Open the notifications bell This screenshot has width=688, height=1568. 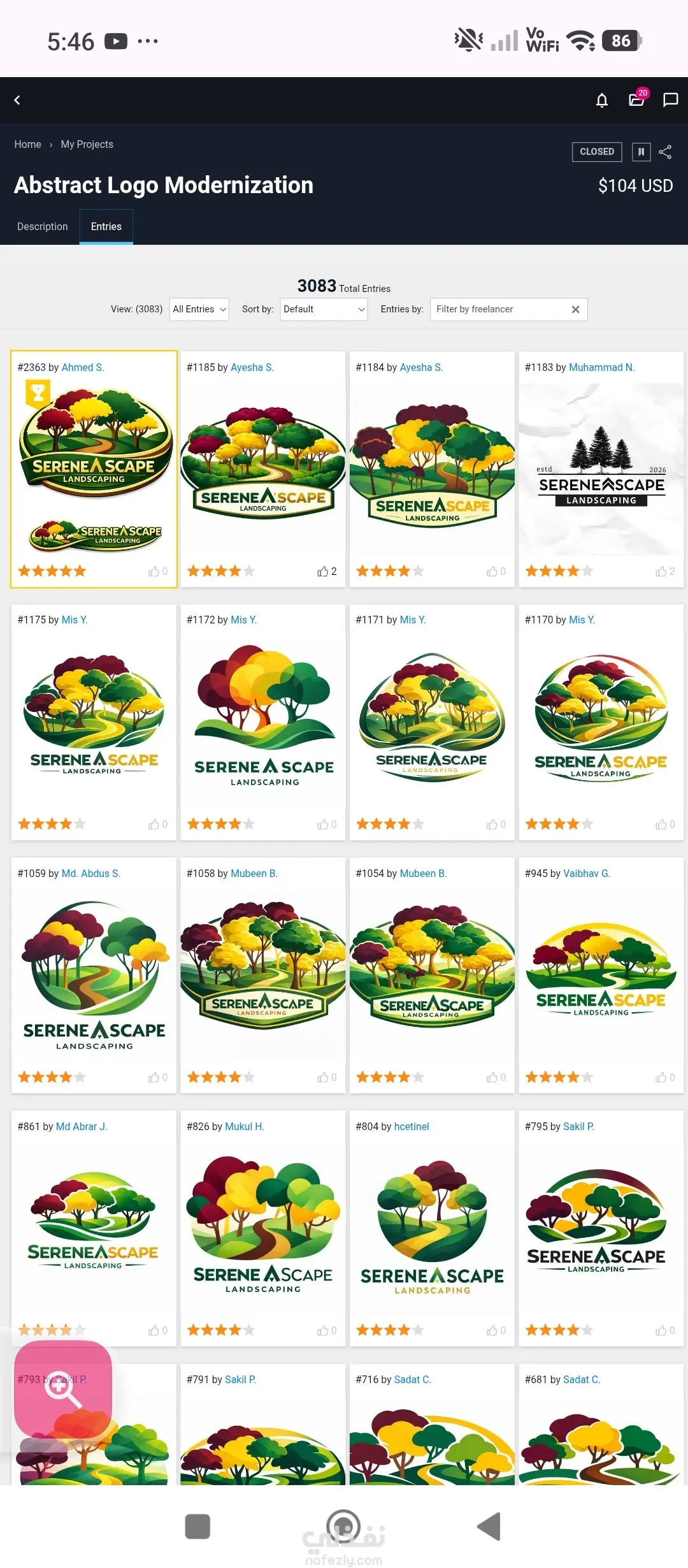[601, 100]
